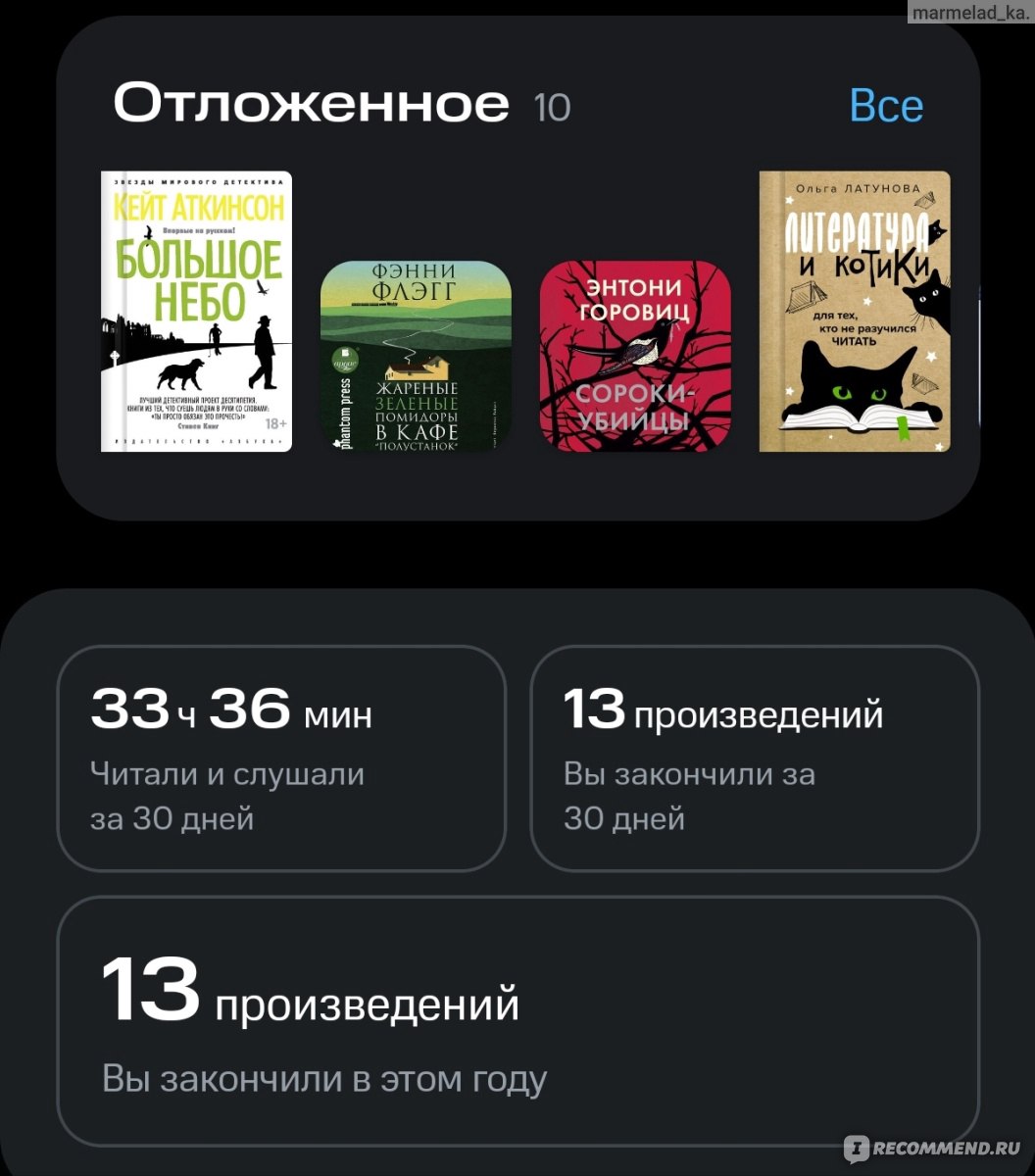
Task: Open the book "Большое небо" by Кейт Аткинсон
Action: (x=196, y=312)
